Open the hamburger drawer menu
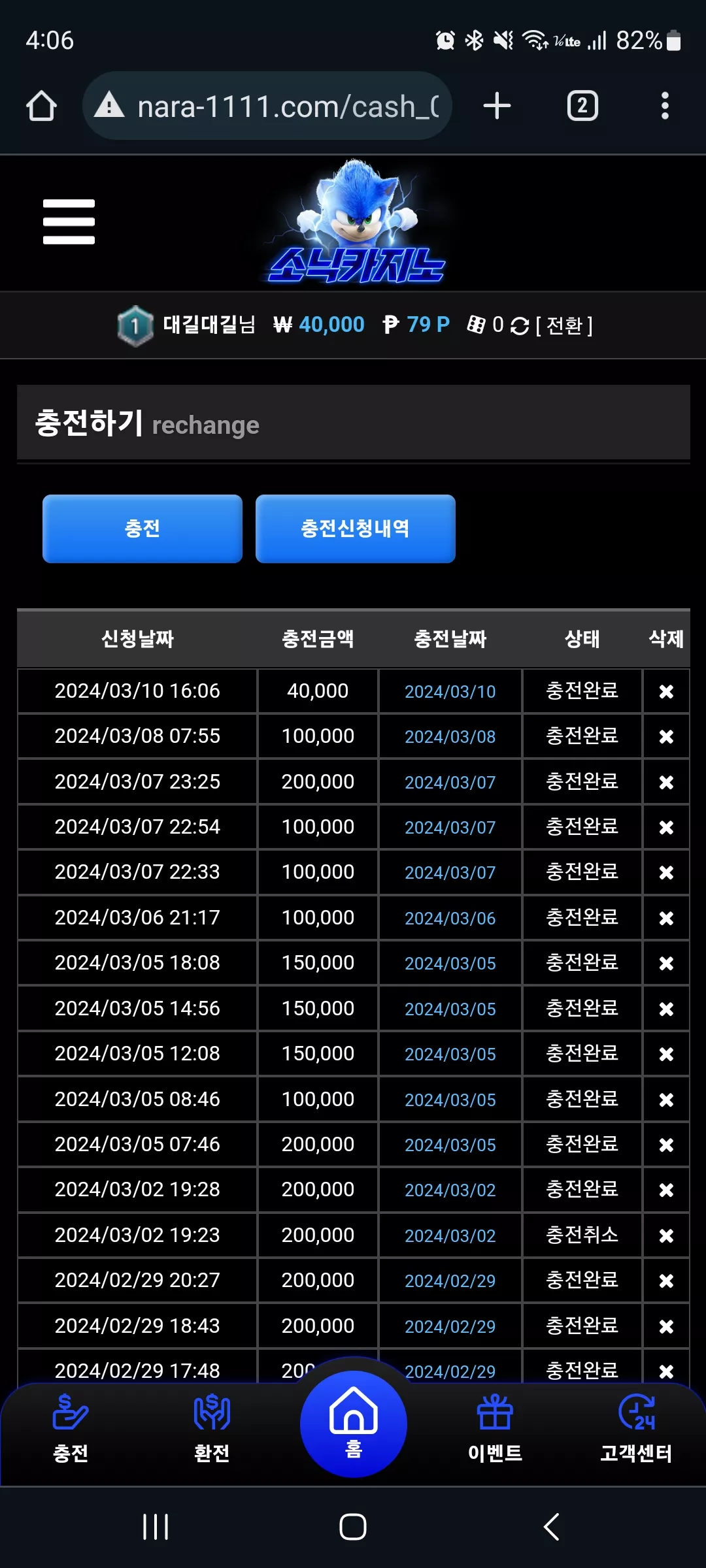706x1568 pixels. (x=69, y=222)
